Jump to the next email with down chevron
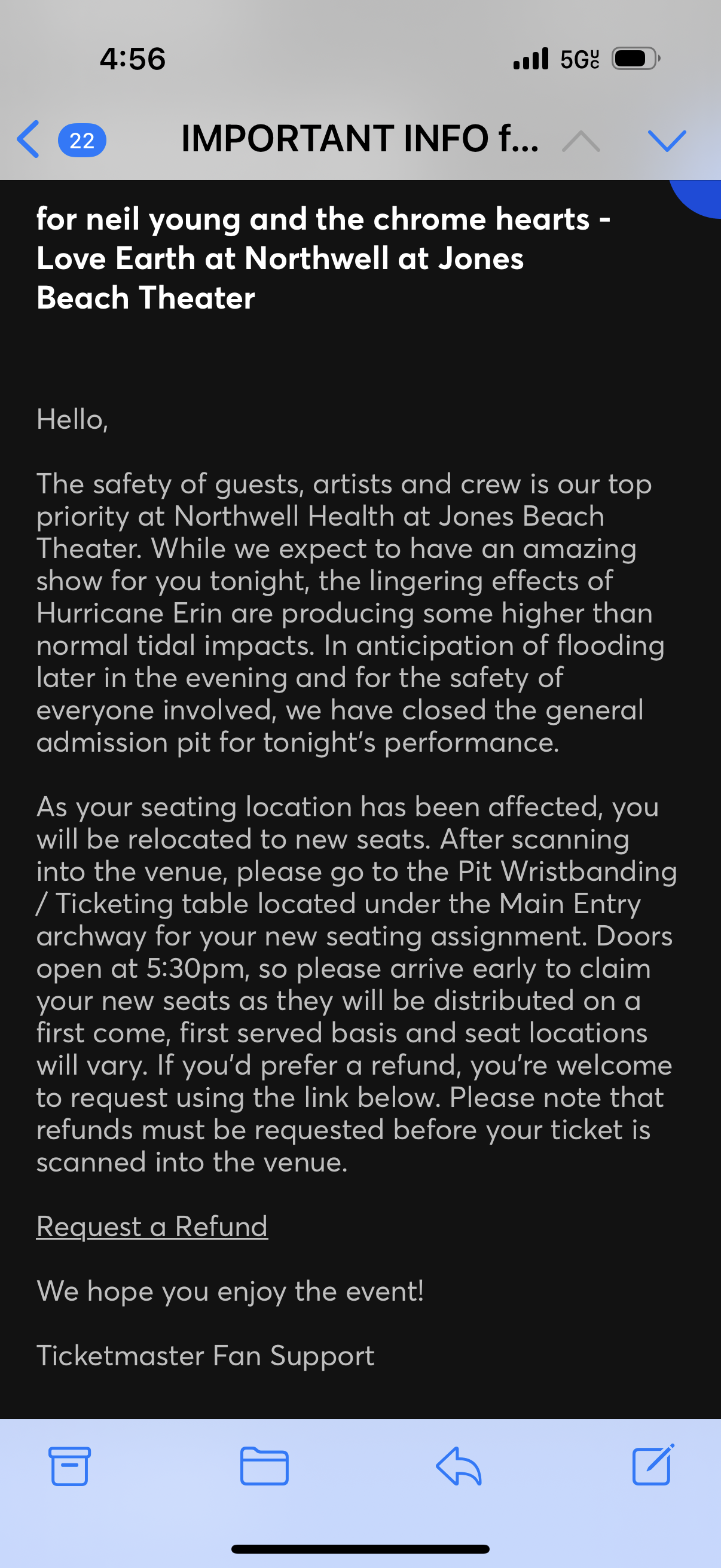 pos(667,141)
